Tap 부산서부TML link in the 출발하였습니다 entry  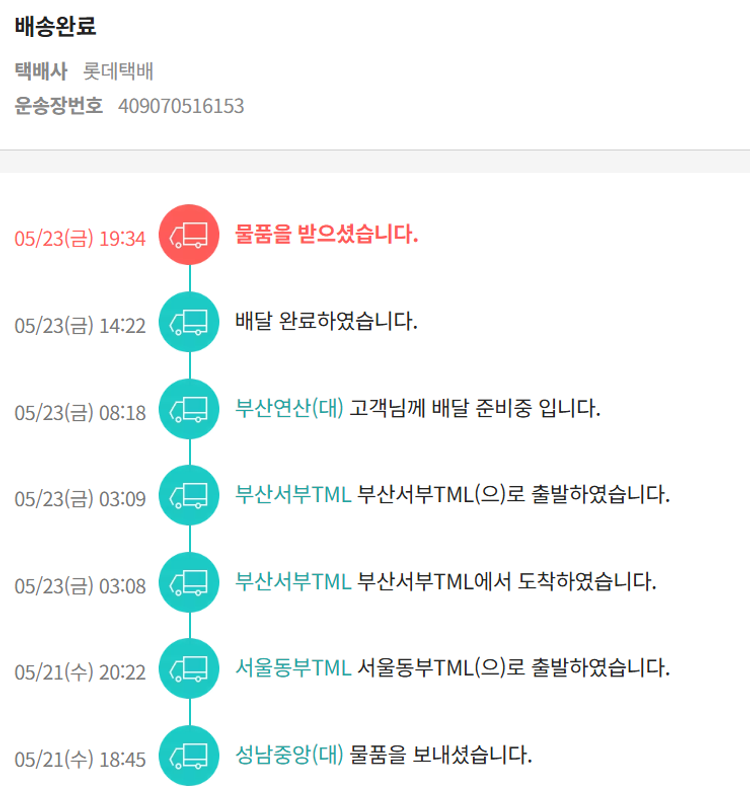point(293,494)
